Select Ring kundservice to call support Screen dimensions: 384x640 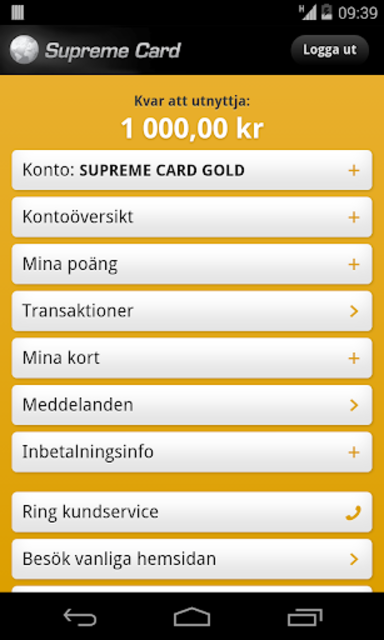point(192,512)
